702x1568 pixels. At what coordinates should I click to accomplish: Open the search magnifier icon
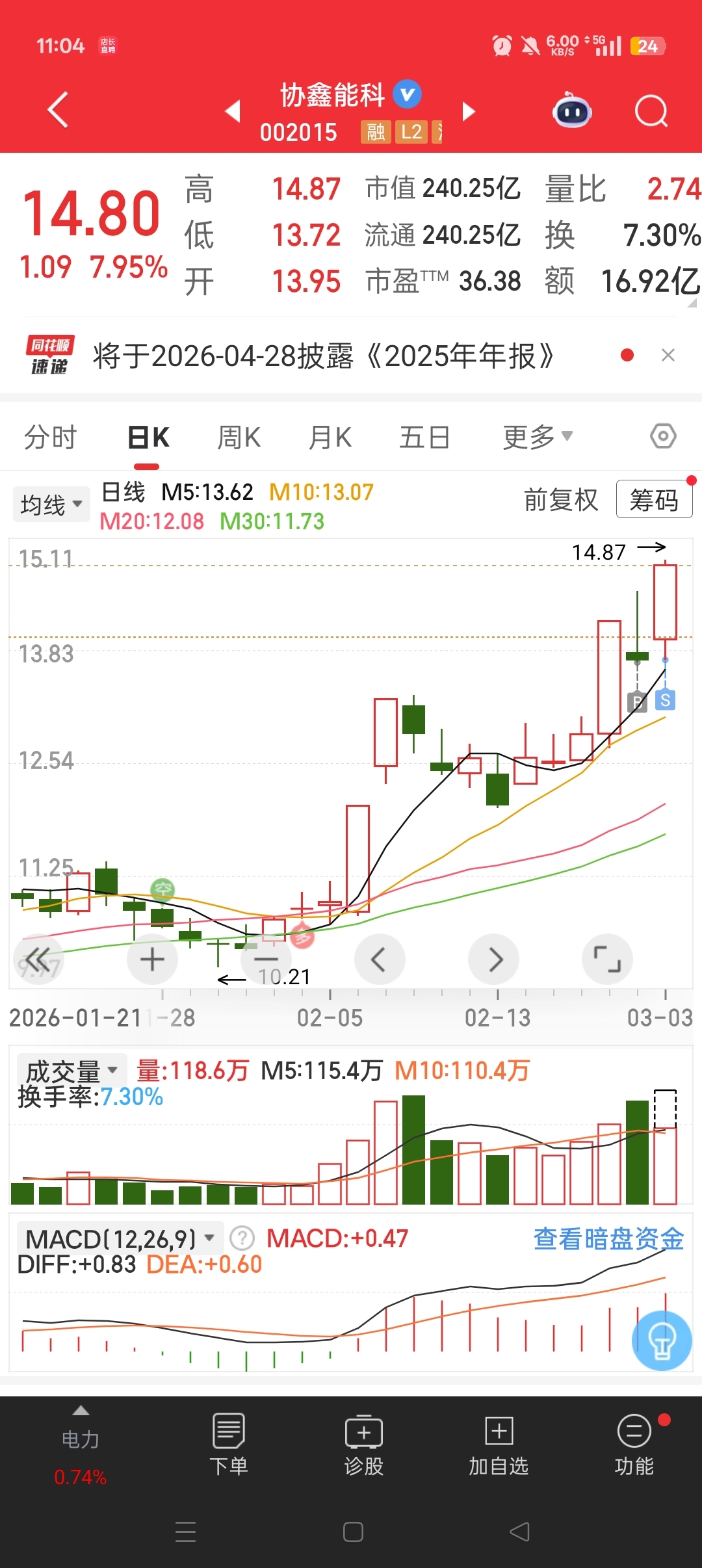(651, 111)
